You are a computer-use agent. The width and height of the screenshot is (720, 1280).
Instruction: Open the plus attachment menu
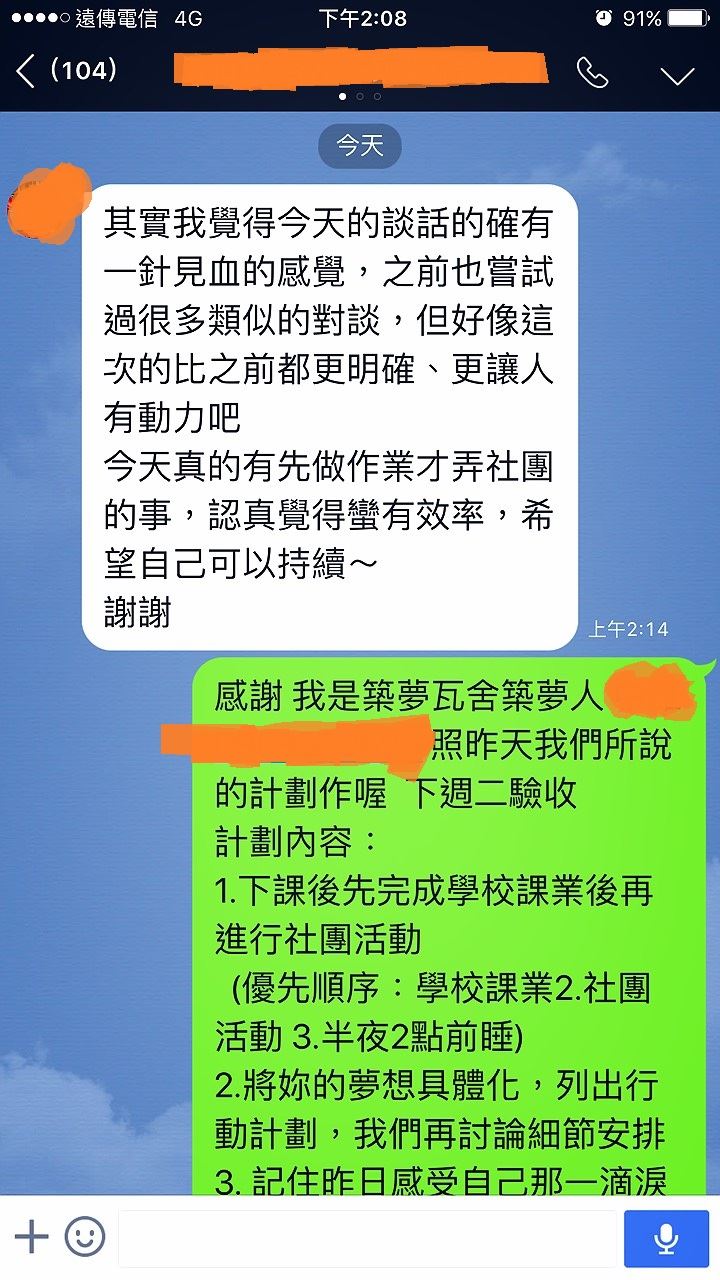[x=32, y=1238]
